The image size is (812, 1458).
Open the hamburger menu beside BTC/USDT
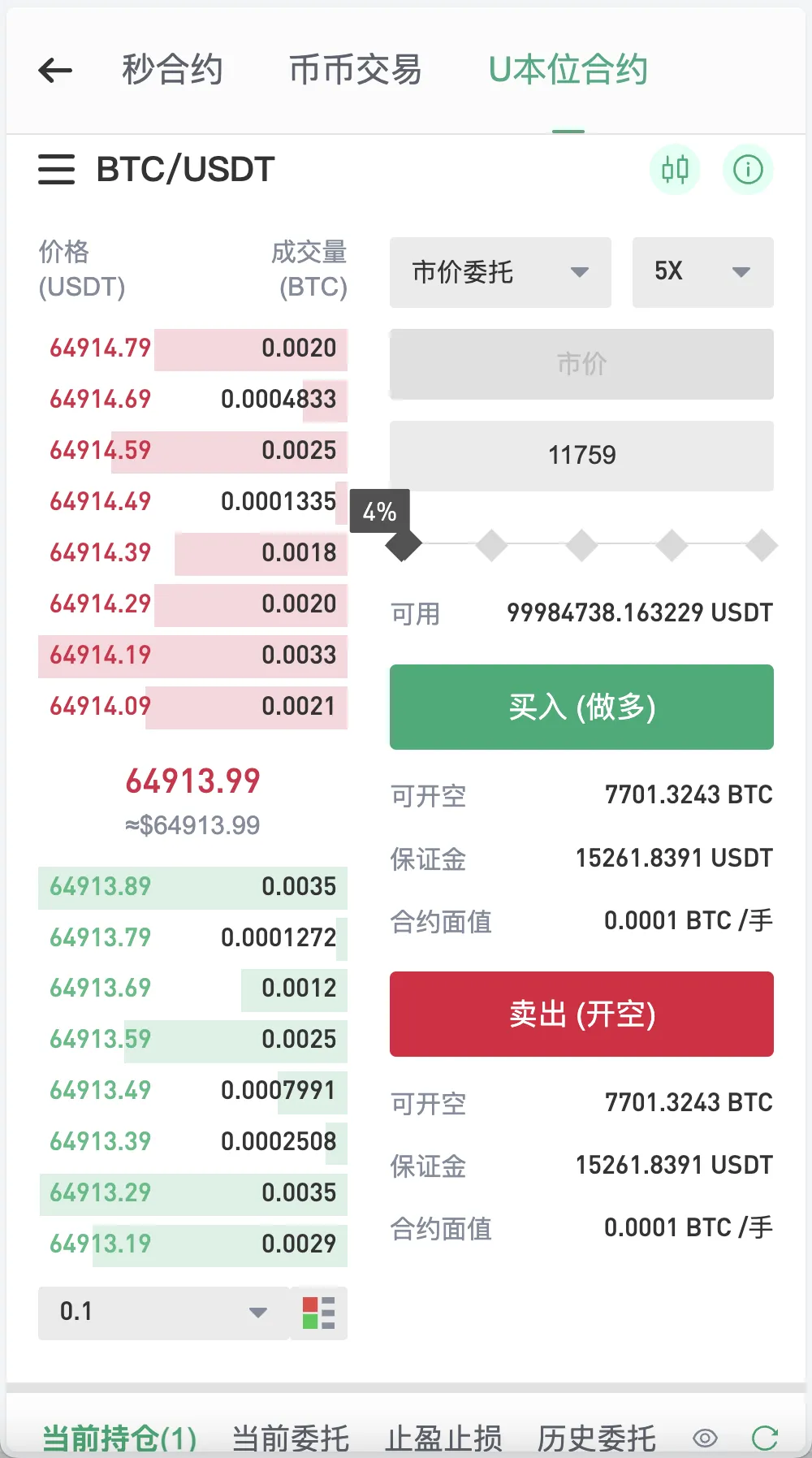point(55,171)
